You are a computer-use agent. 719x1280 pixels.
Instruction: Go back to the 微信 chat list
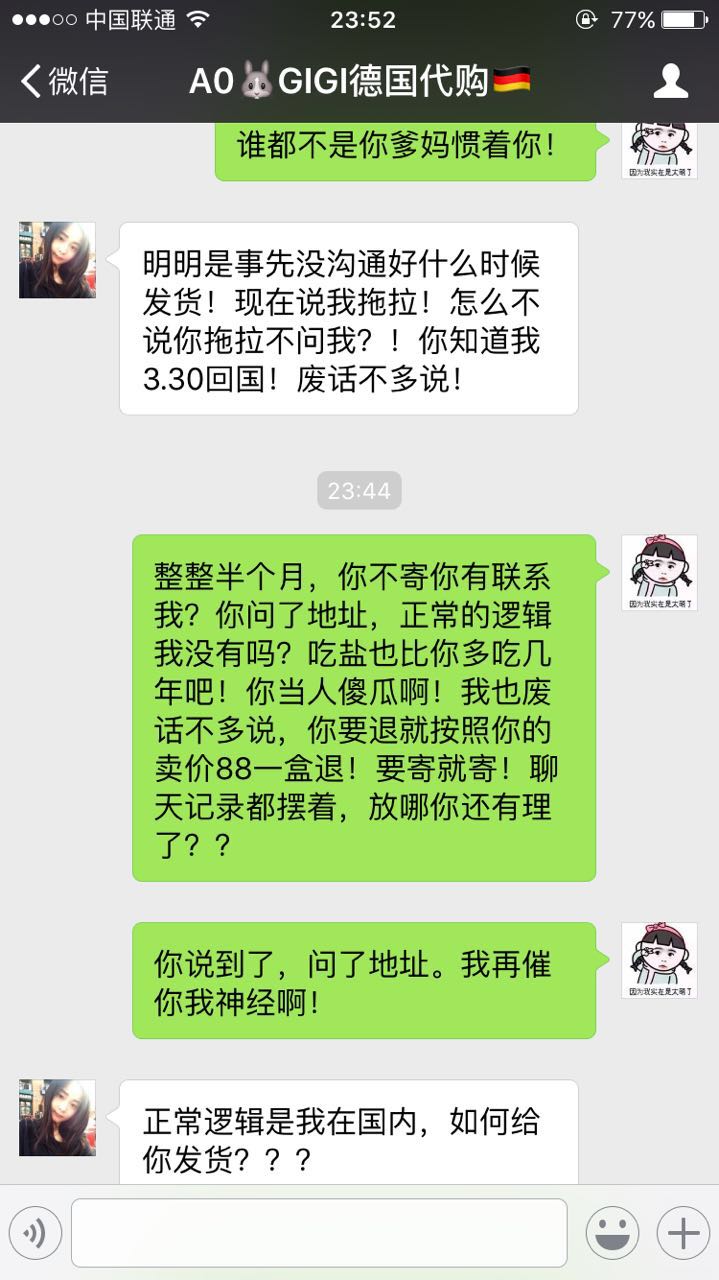coord(64,81)
